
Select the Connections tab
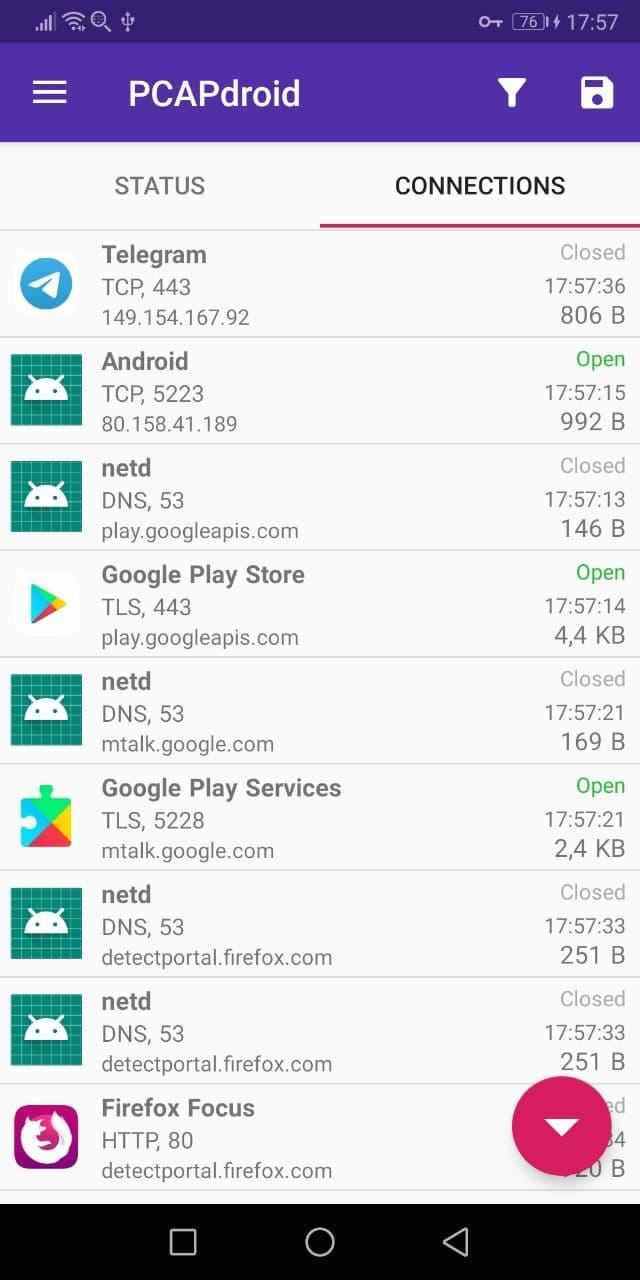point(480,186)
